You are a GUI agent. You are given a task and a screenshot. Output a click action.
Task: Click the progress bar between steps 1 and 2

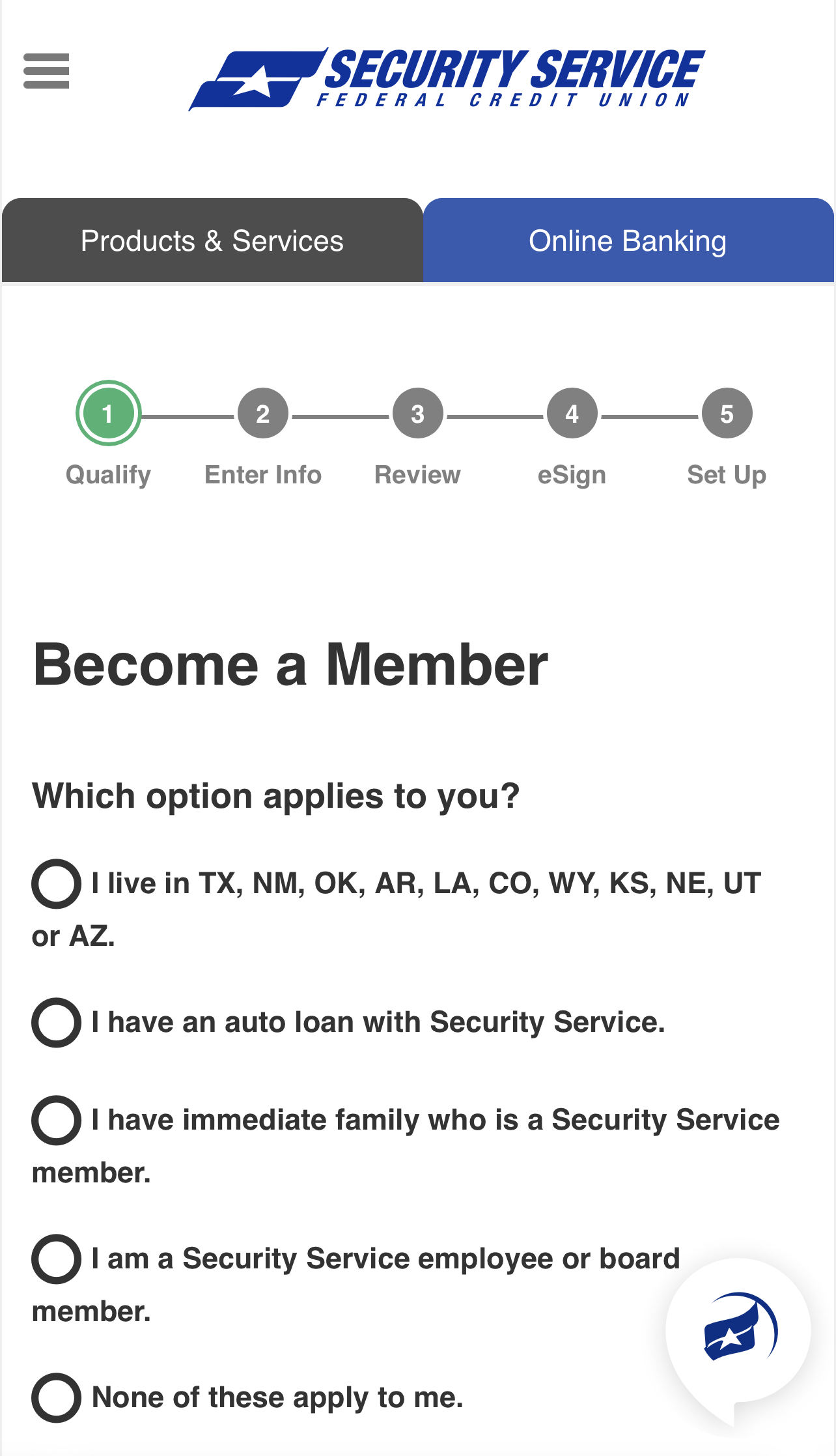[x=186, y=412]
